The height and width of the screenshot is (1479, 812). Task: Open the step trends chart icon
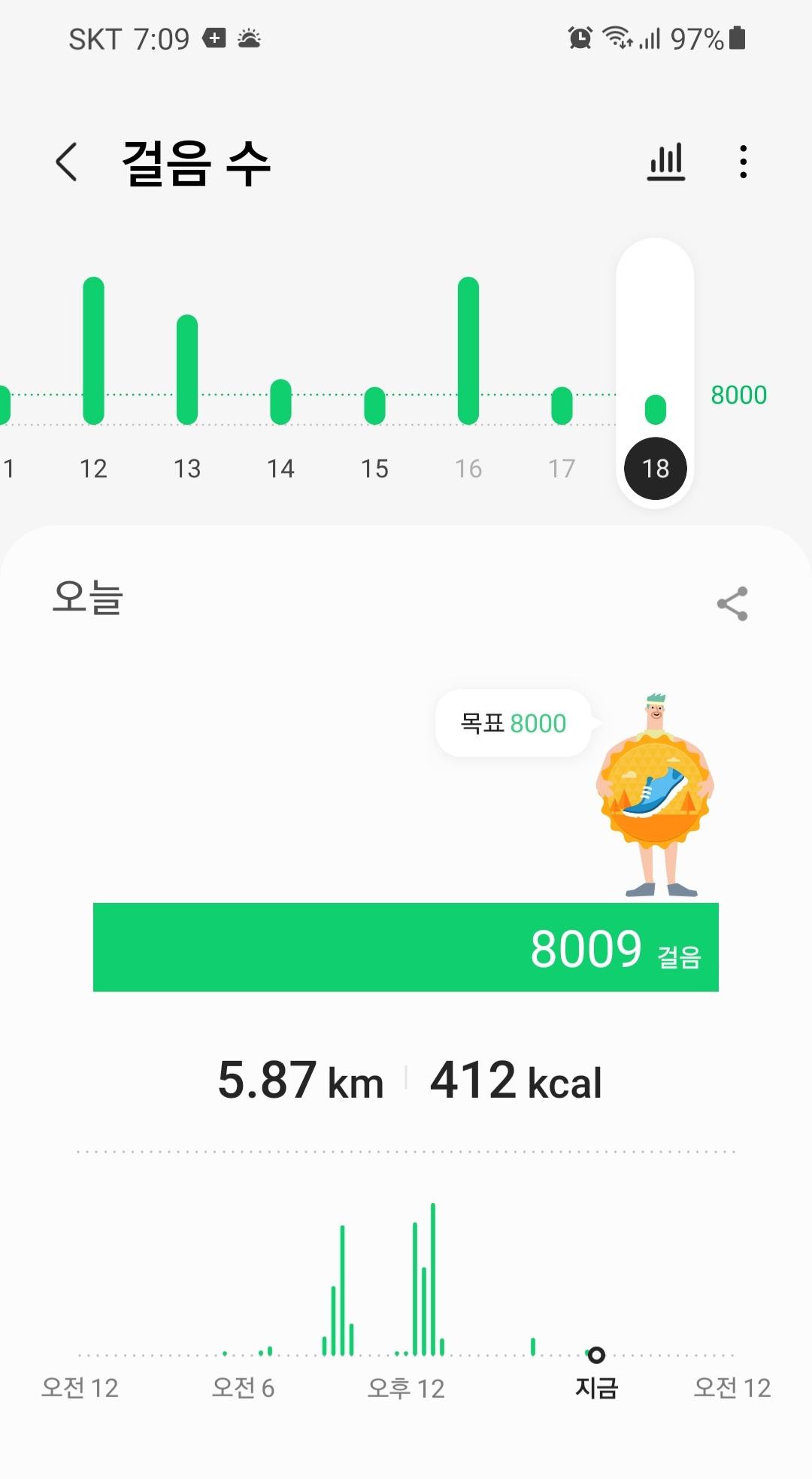point(666,162)
